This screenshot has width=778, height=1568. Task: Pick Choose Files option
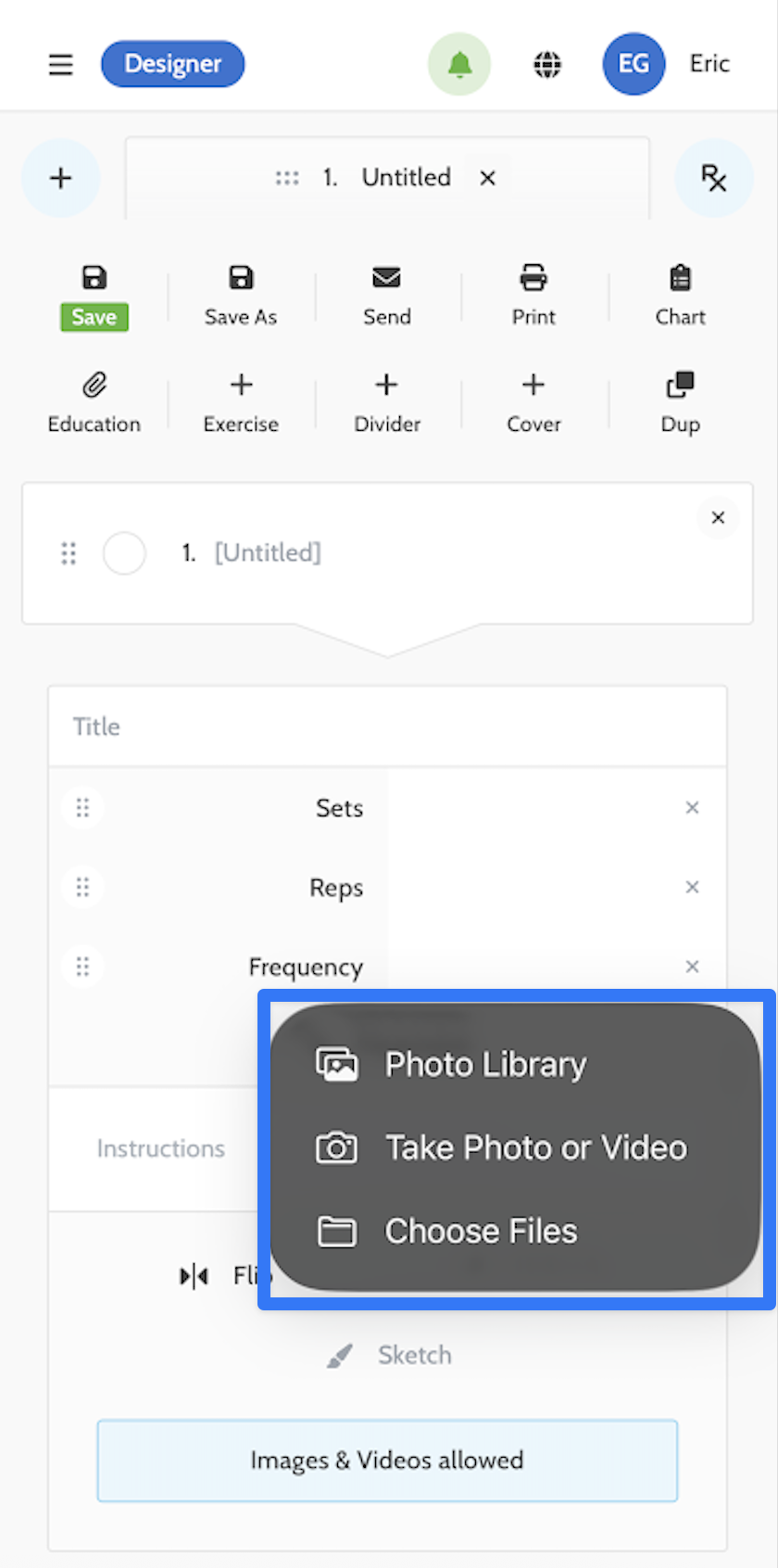[x=480, y=1232]
